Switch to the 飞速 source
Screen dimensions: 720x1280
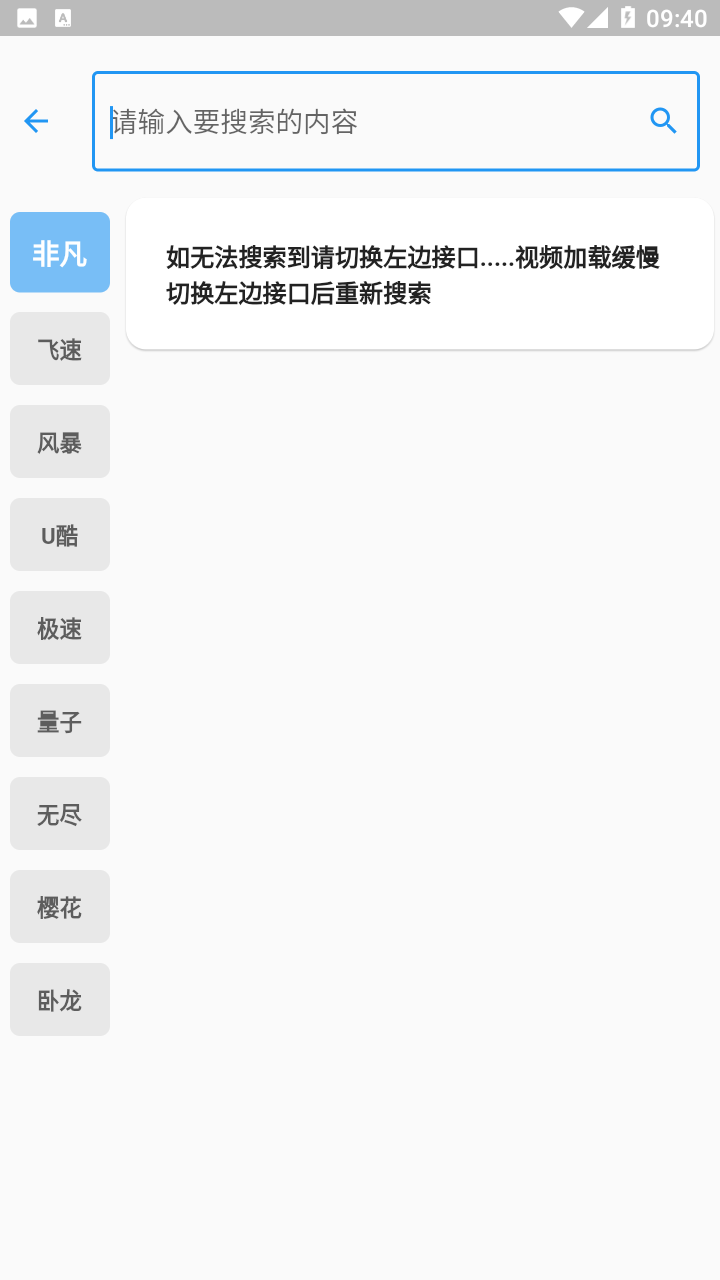tap(60, 349)
